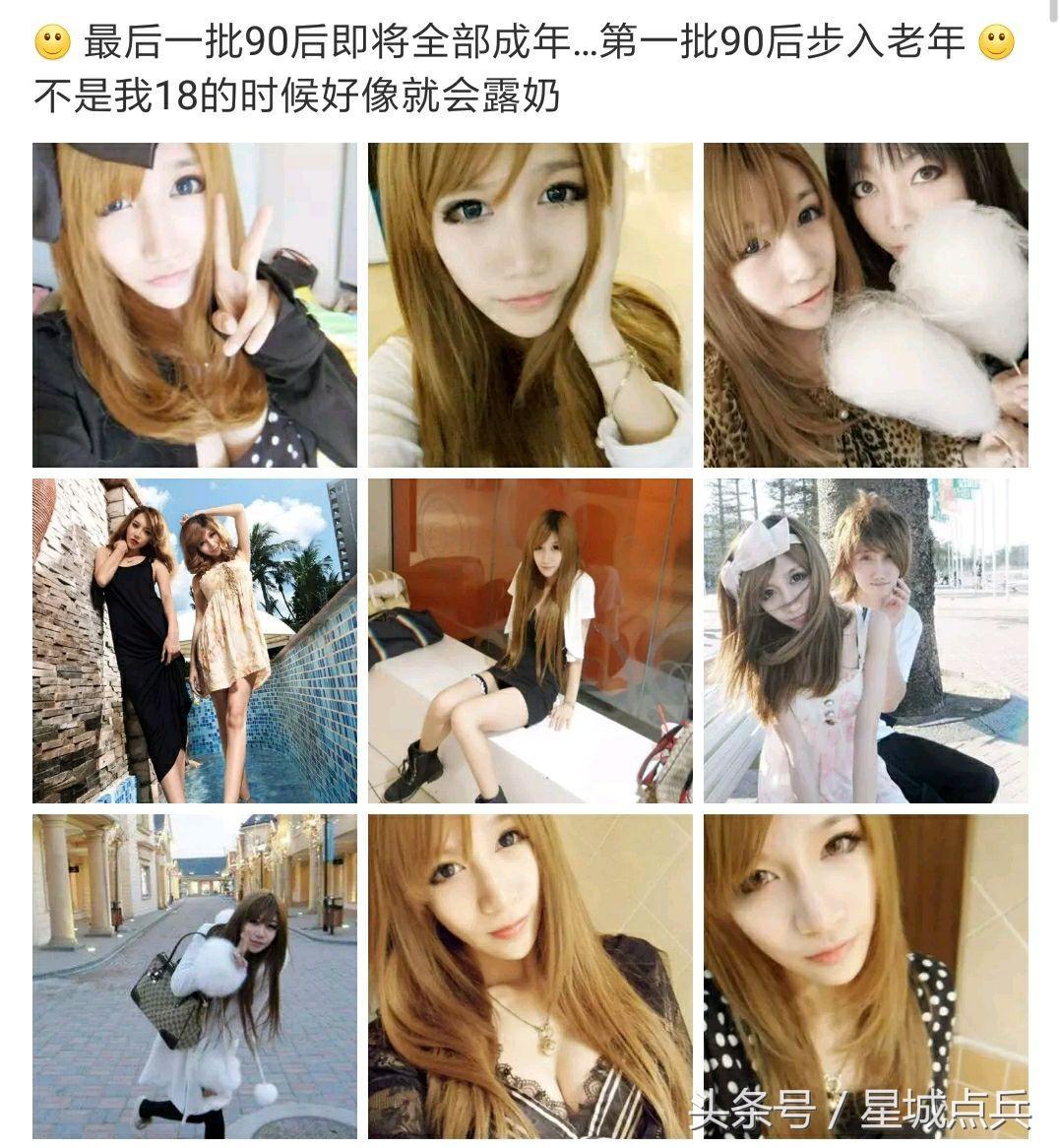The image size is (1060, 1148).
Task: Open the selfie showing a peace sign
Action: pyautogui.click(x=195, y=305)
